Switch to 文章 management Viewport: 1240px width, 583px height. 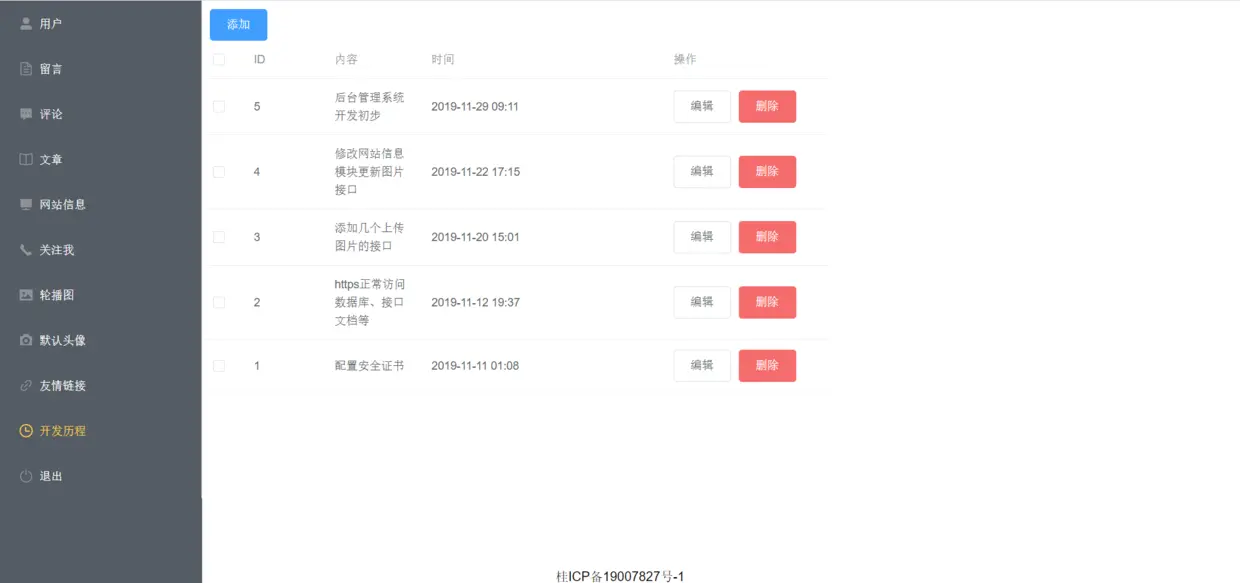50,159
